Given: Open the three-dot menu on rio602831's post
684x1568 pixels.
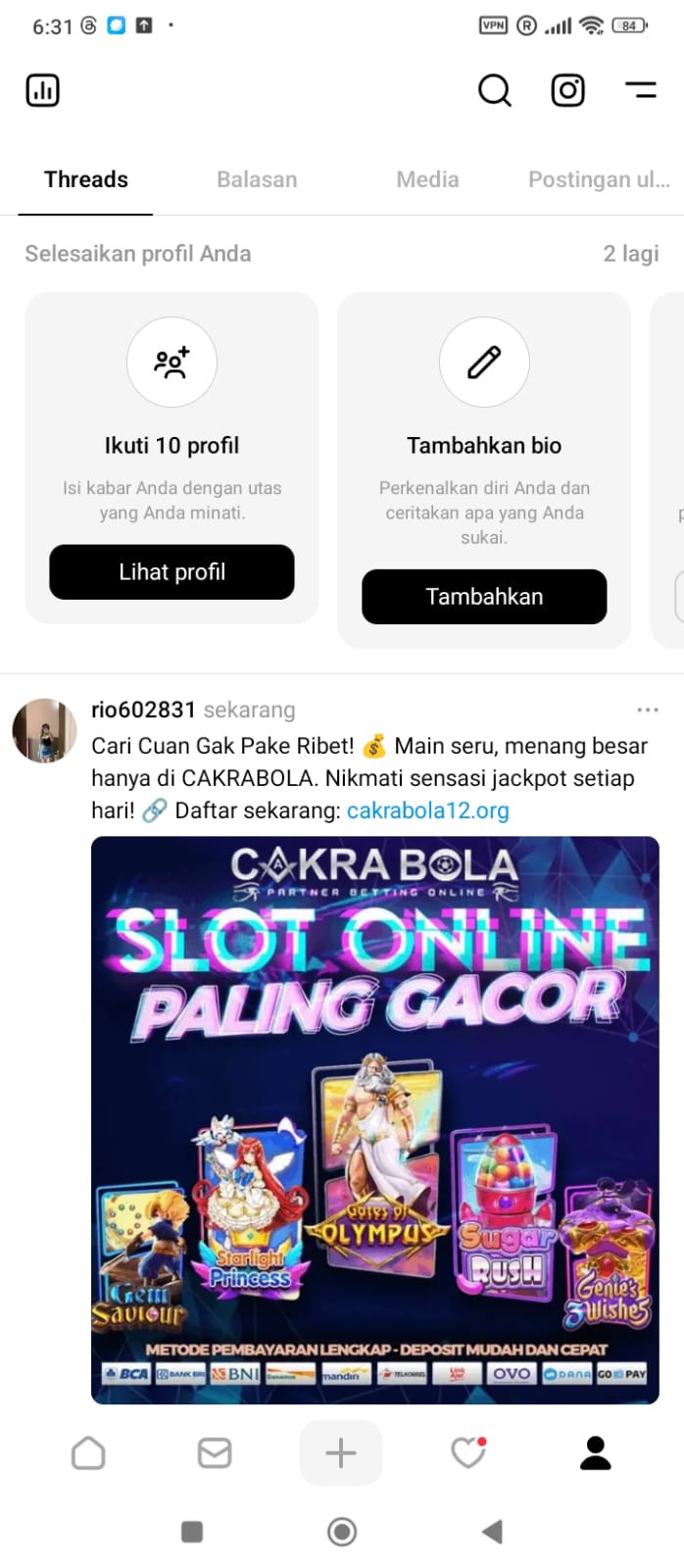Looking at the screenshot, I should tap(648, 710).
